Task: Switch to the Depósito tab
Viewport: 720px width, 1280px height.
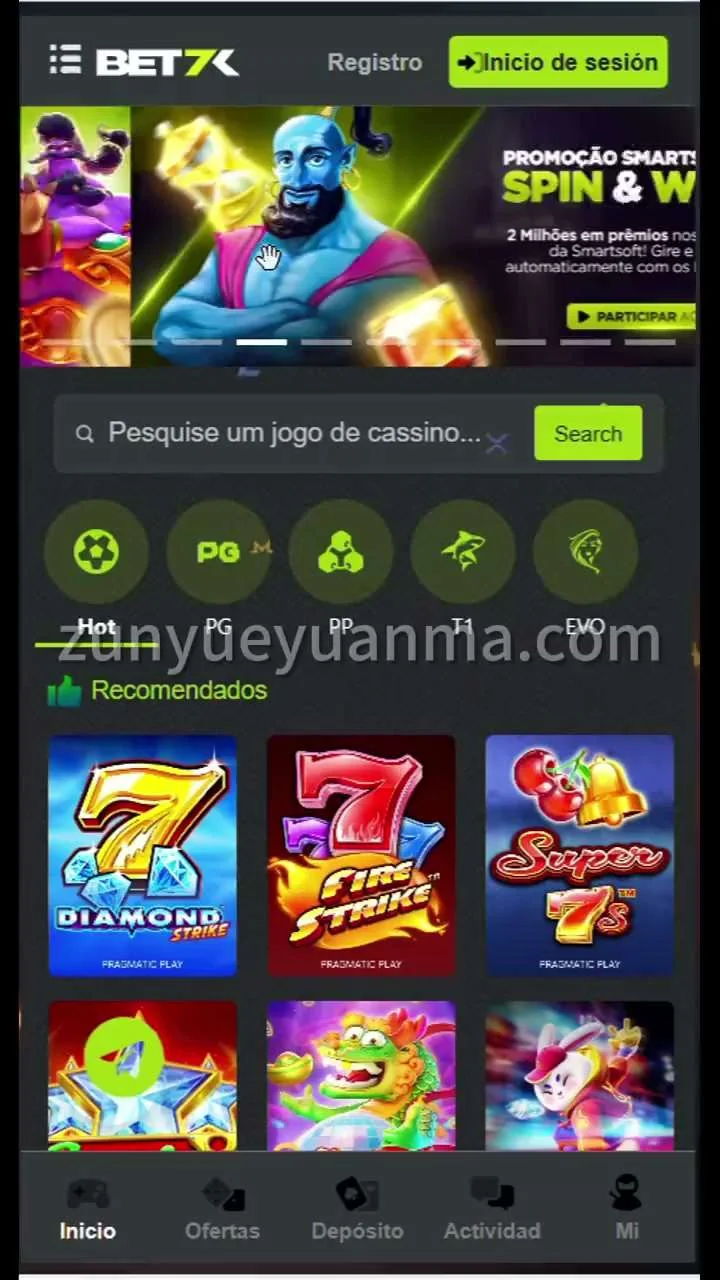Action: coord(357,1209)
